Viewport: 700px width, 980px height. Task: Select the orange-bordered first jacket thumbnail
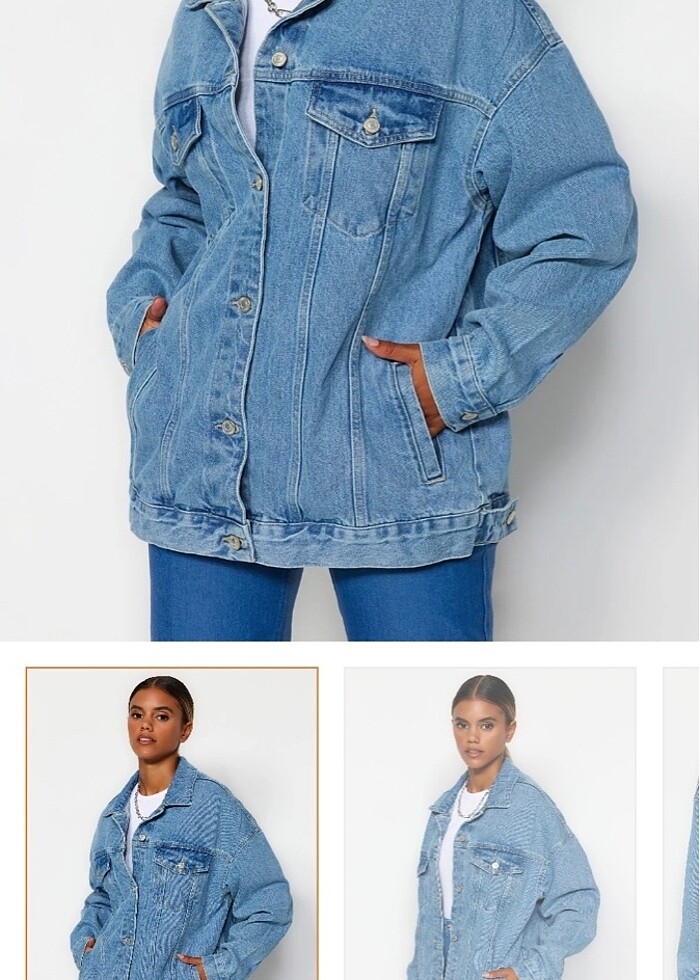tap(172, 824)
